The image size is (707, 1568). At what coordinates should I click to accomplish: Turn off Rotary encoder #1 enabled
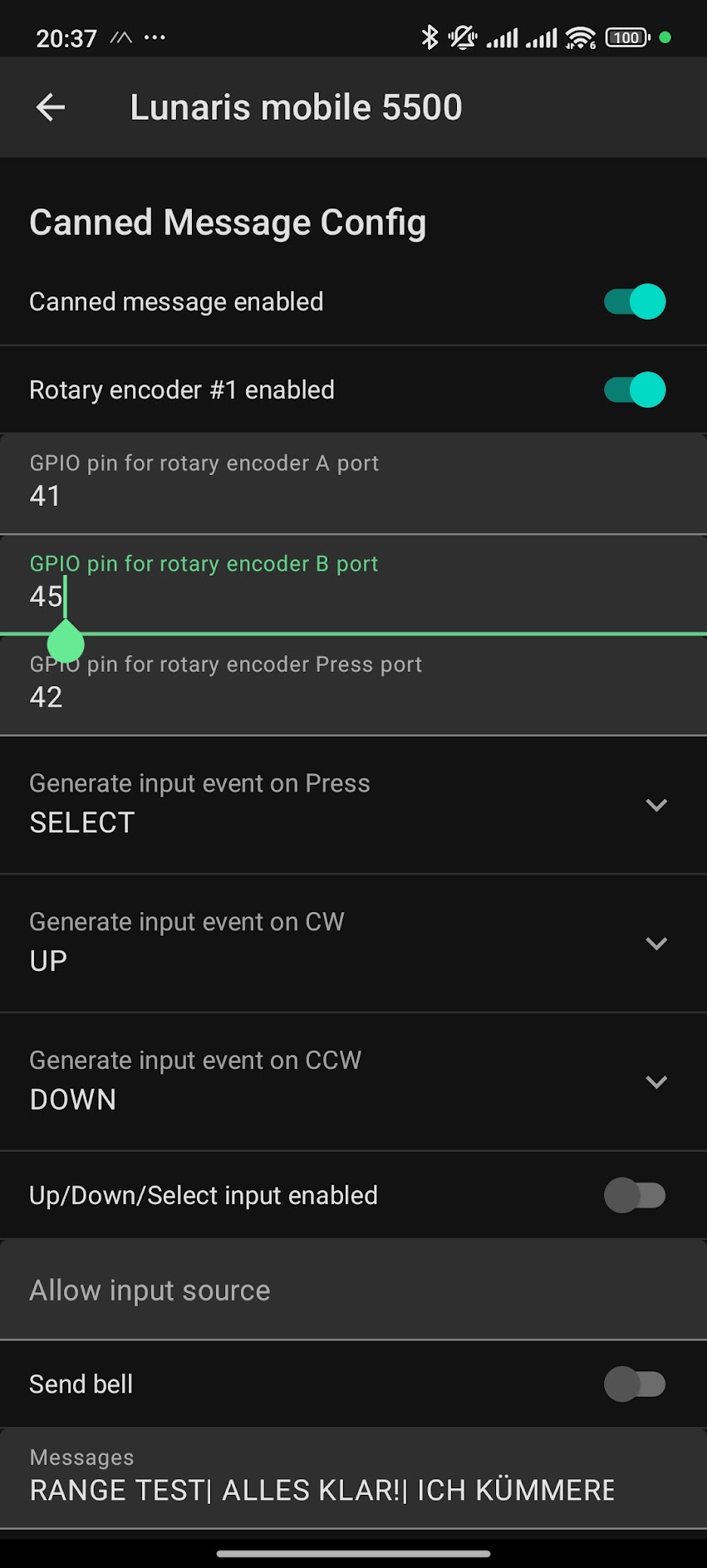[635, 390]
